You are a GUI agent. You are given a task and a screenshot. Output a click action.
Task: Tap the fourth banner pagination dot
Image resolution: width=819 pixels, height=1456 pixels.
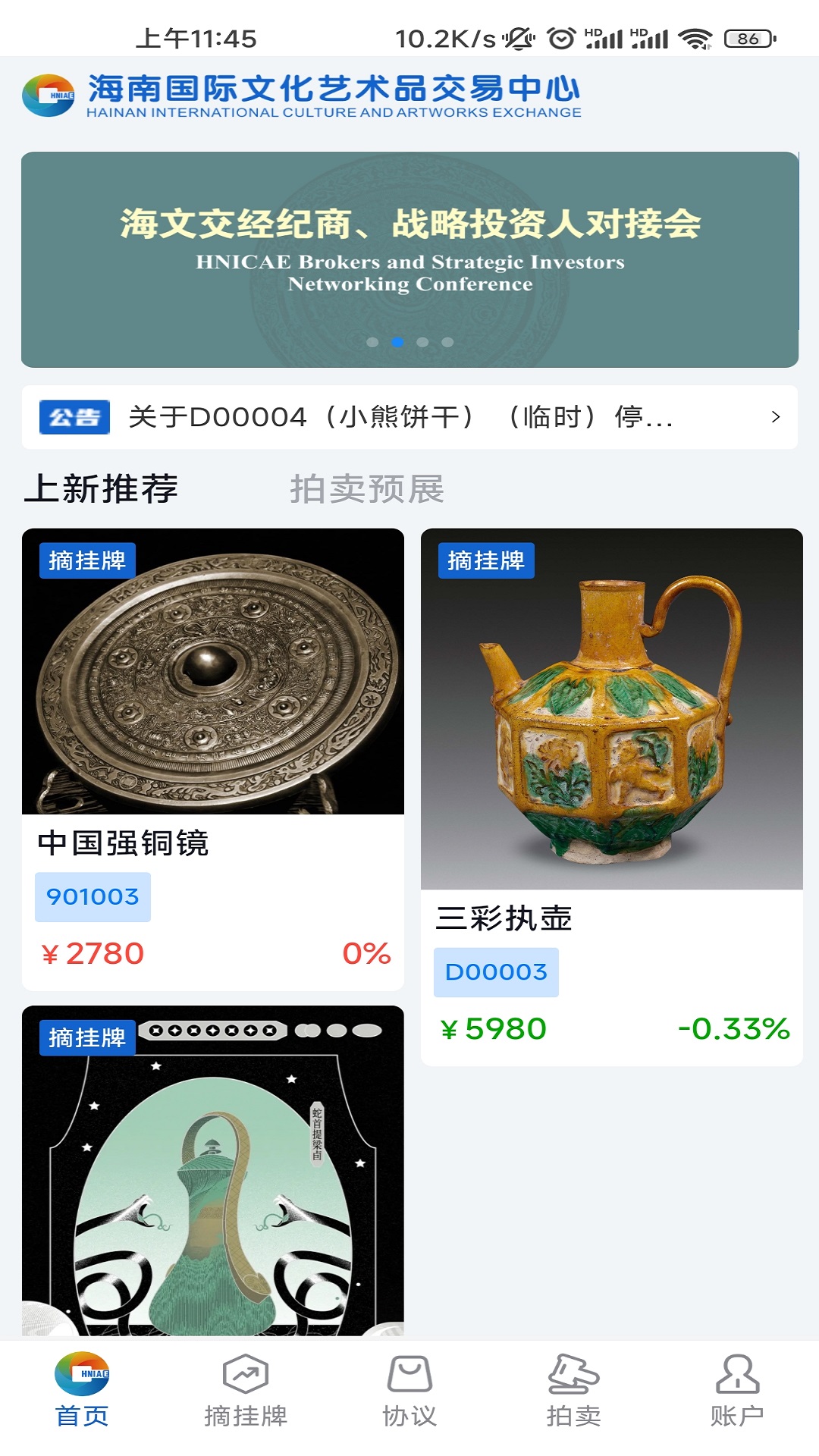[x=449, y=343]
